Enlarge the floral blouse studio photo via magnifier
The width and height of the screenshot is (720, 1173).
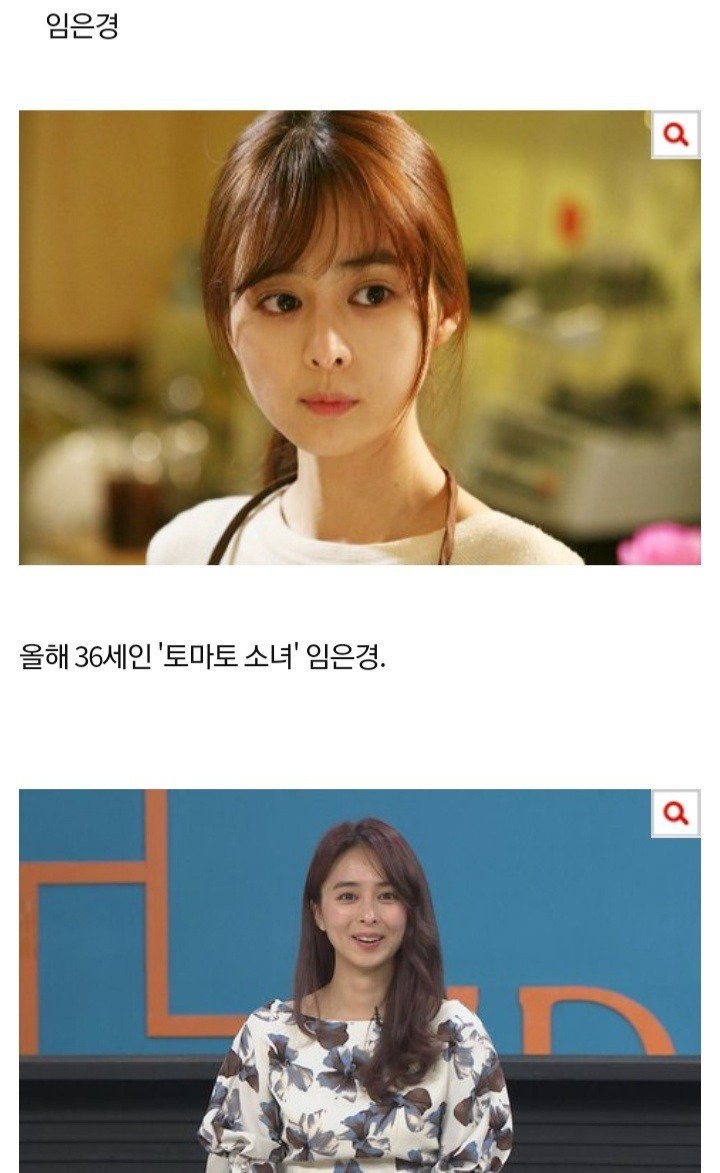coord(676,814)
